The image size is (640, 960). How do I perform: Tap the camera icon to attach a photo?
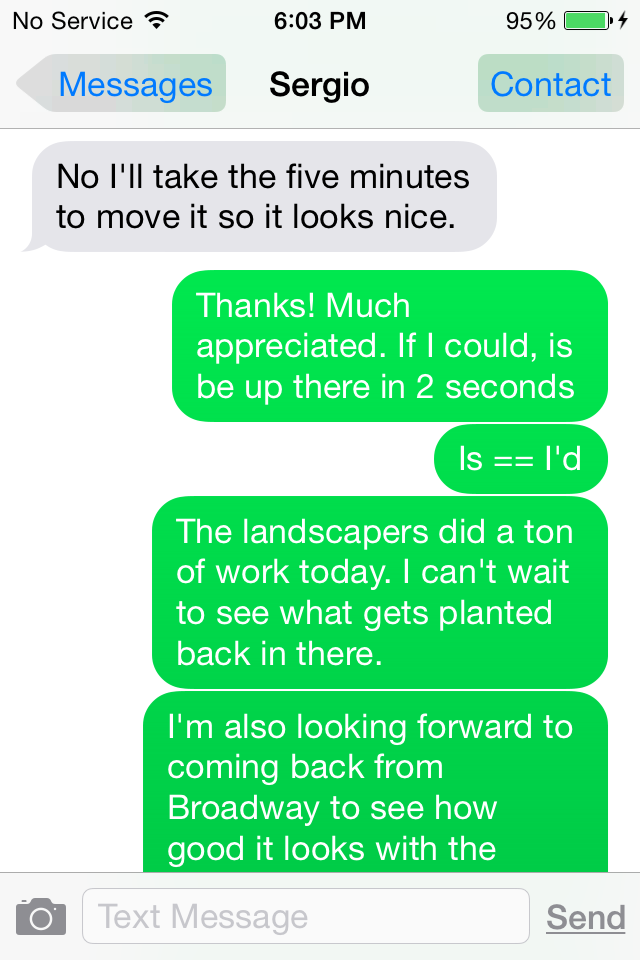point(41,916)
